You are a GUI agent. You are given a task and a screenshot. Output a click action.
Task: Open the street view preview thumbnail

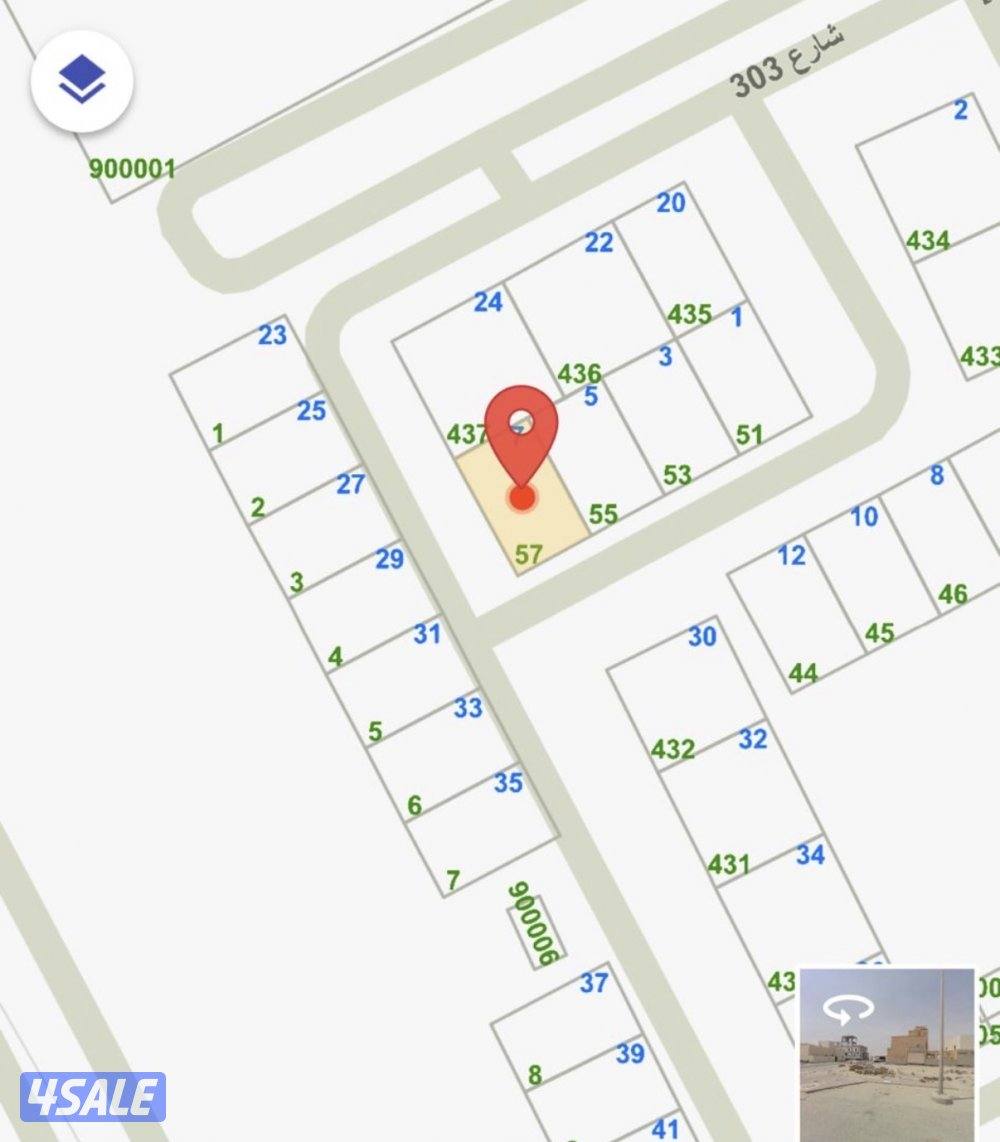(x=887, y=1055)
